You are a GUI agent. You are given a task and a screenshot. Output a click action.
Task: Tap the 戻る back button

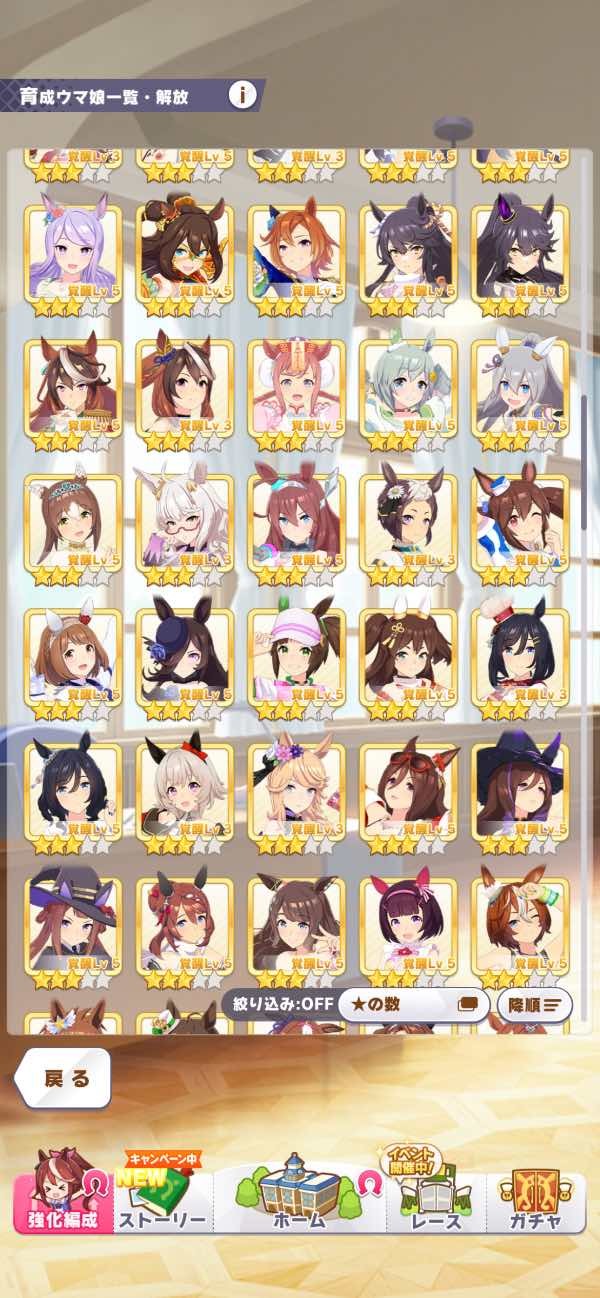click(64, 1078)
